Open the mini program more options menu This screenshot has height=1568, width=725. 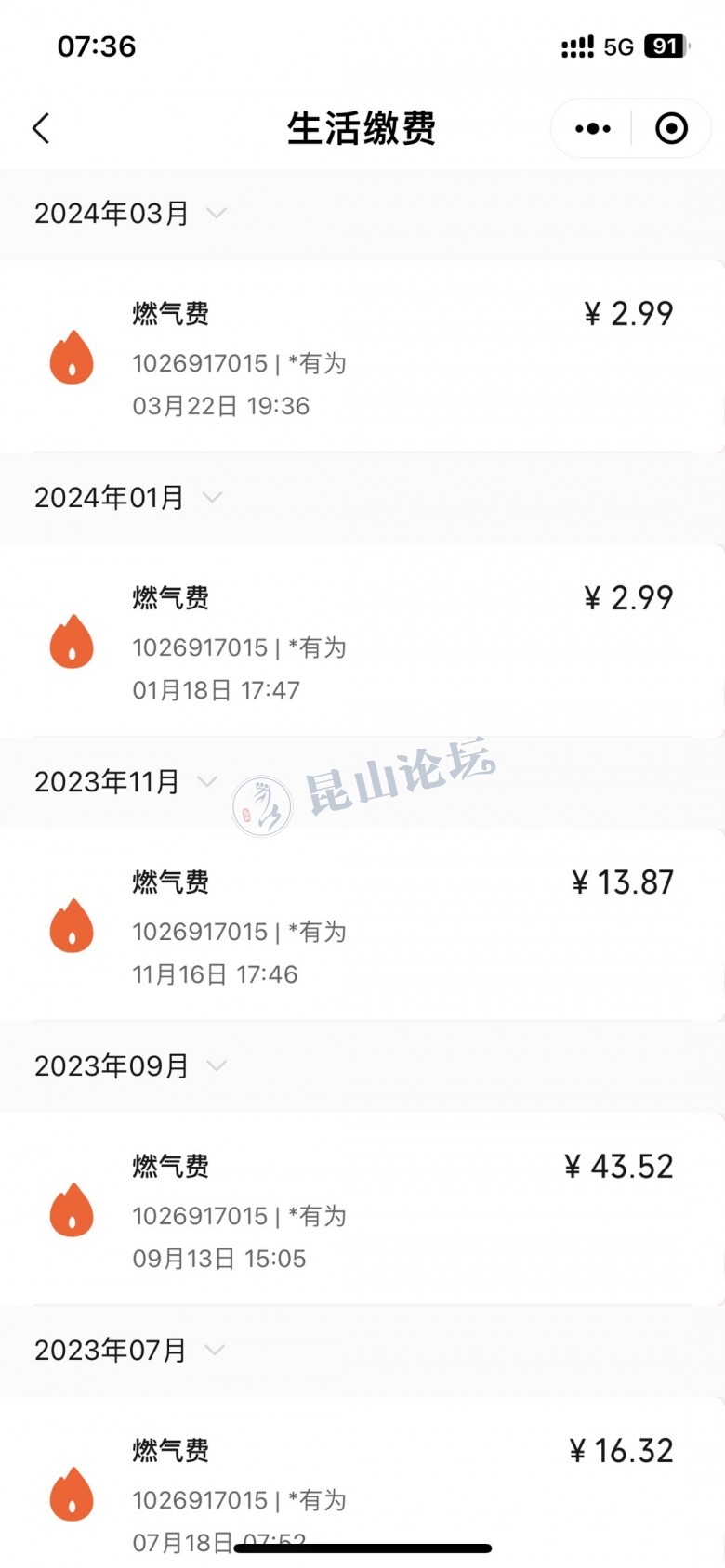point(592,128)
